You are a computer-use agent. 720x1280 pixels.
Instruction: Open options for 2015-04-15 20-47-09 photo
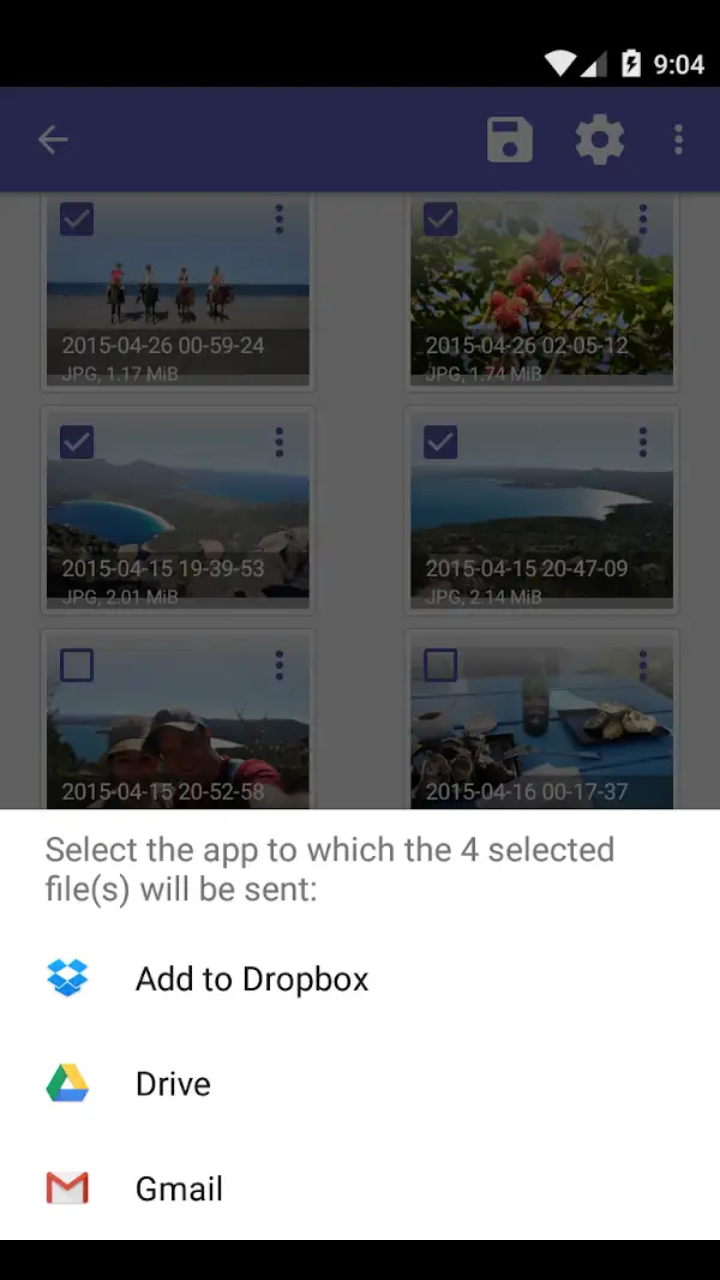tap(643, 442)
